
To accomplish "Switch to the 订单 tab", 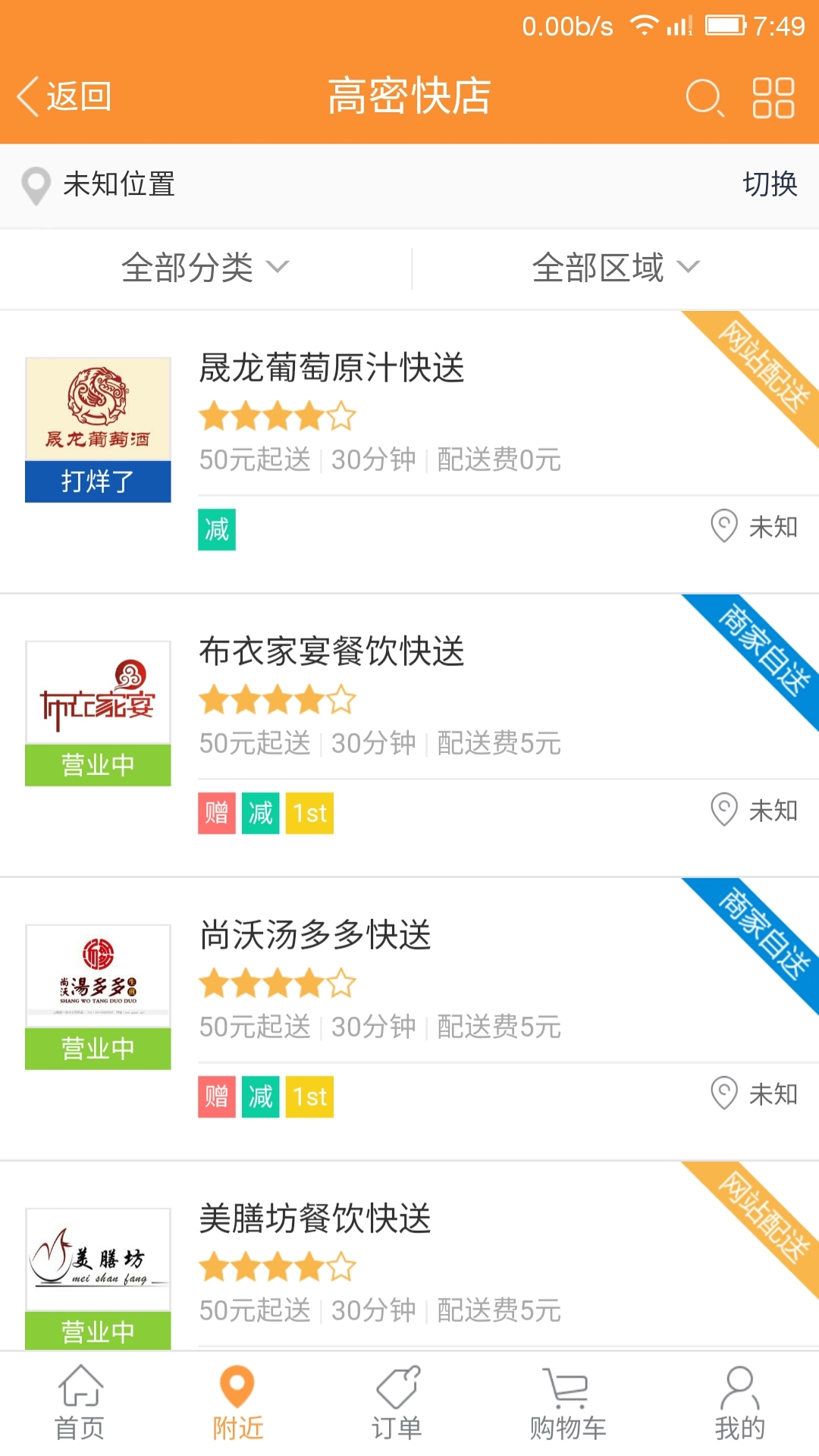I will 397,1403.
